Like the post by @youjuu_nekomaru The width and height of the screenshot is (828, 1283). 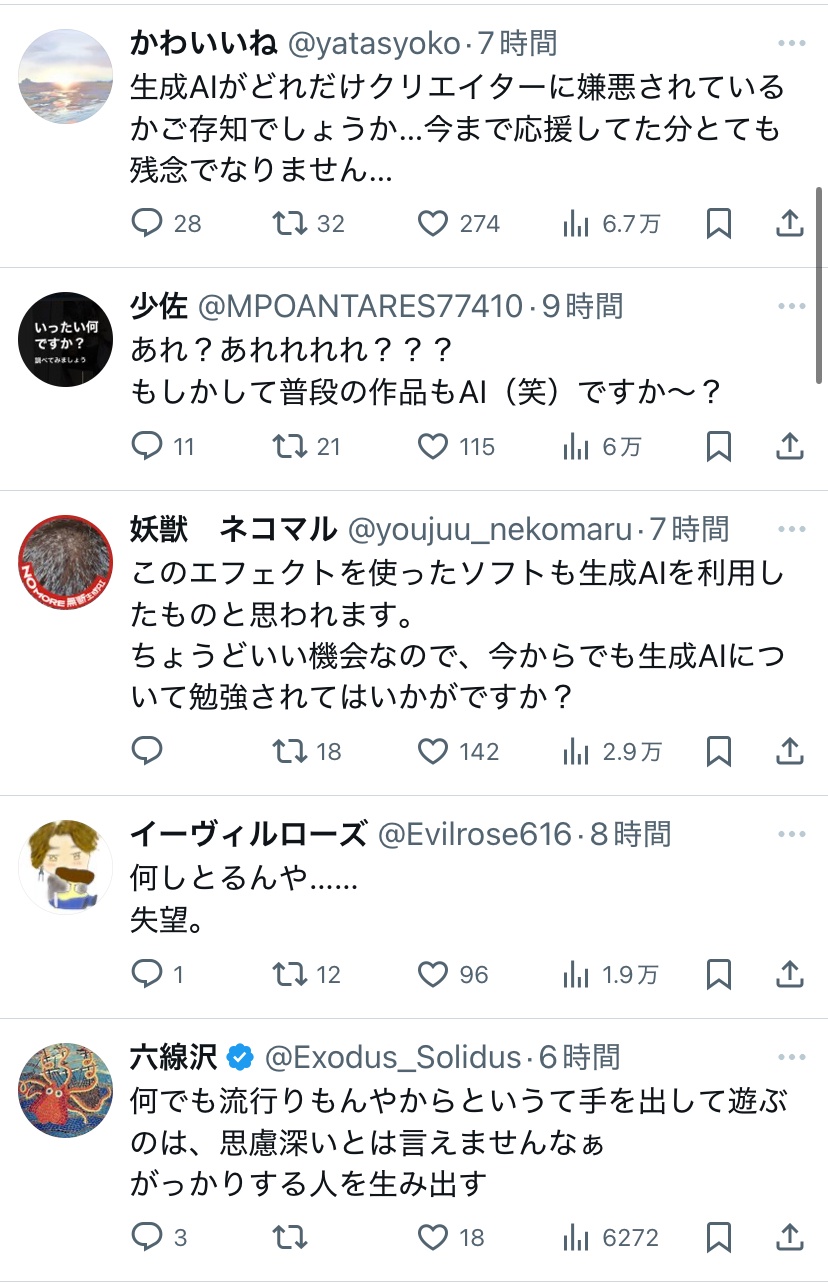pyautogui.click(x=433, y=751)
